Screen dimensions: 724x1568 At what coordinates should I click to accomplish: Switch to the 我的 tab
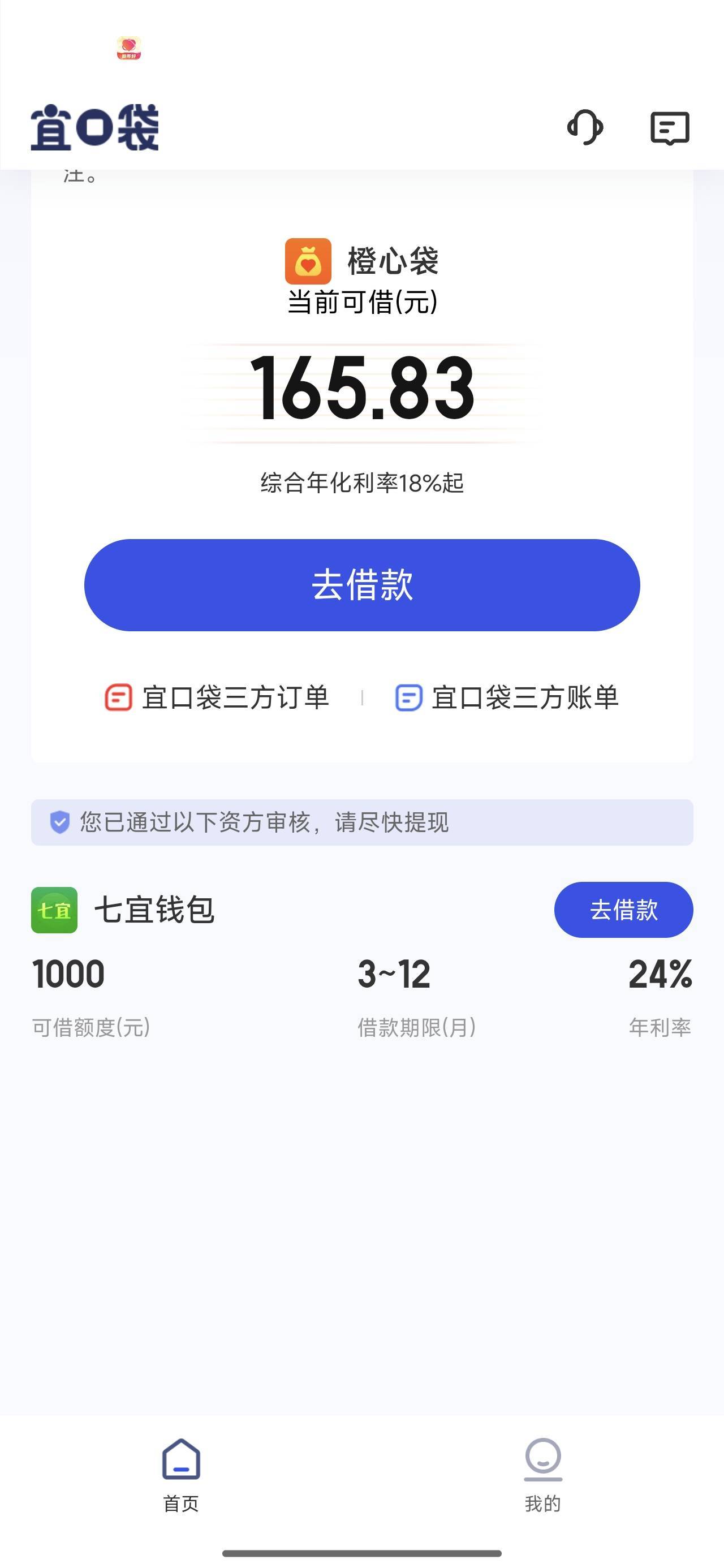point(542,1475)
